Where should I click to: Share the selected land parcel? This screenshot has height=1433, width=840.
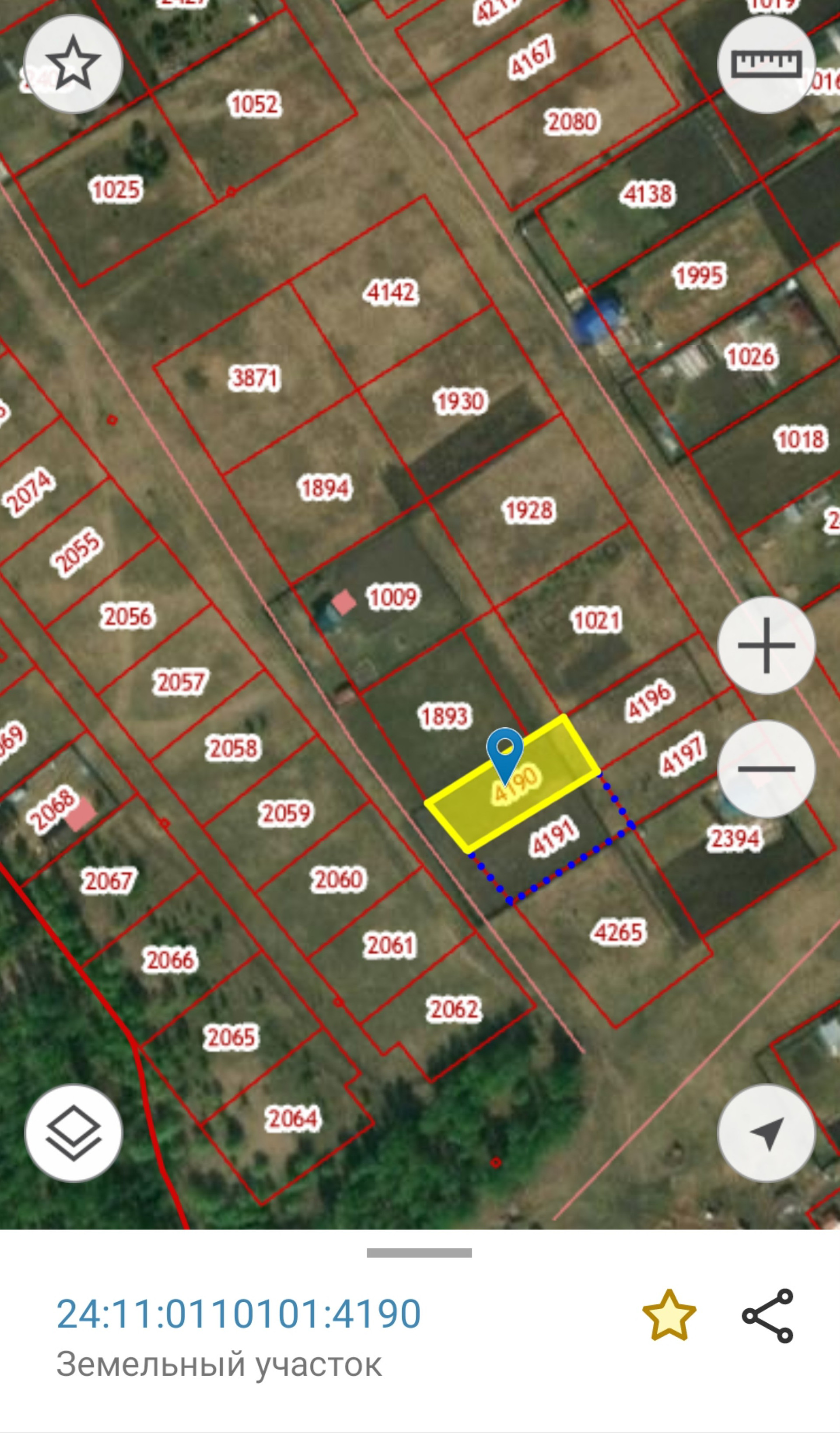767,1315
